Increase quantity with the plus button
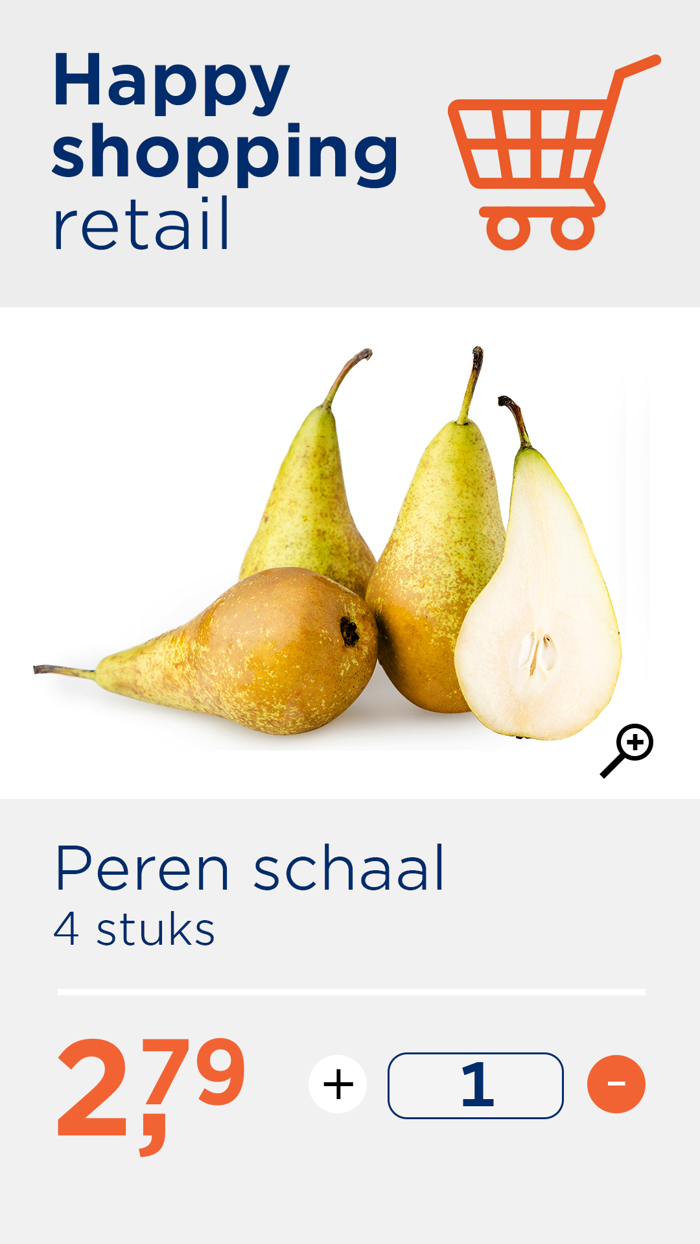Screen dimensions: 700x1244 click(x=338, y=1085)
